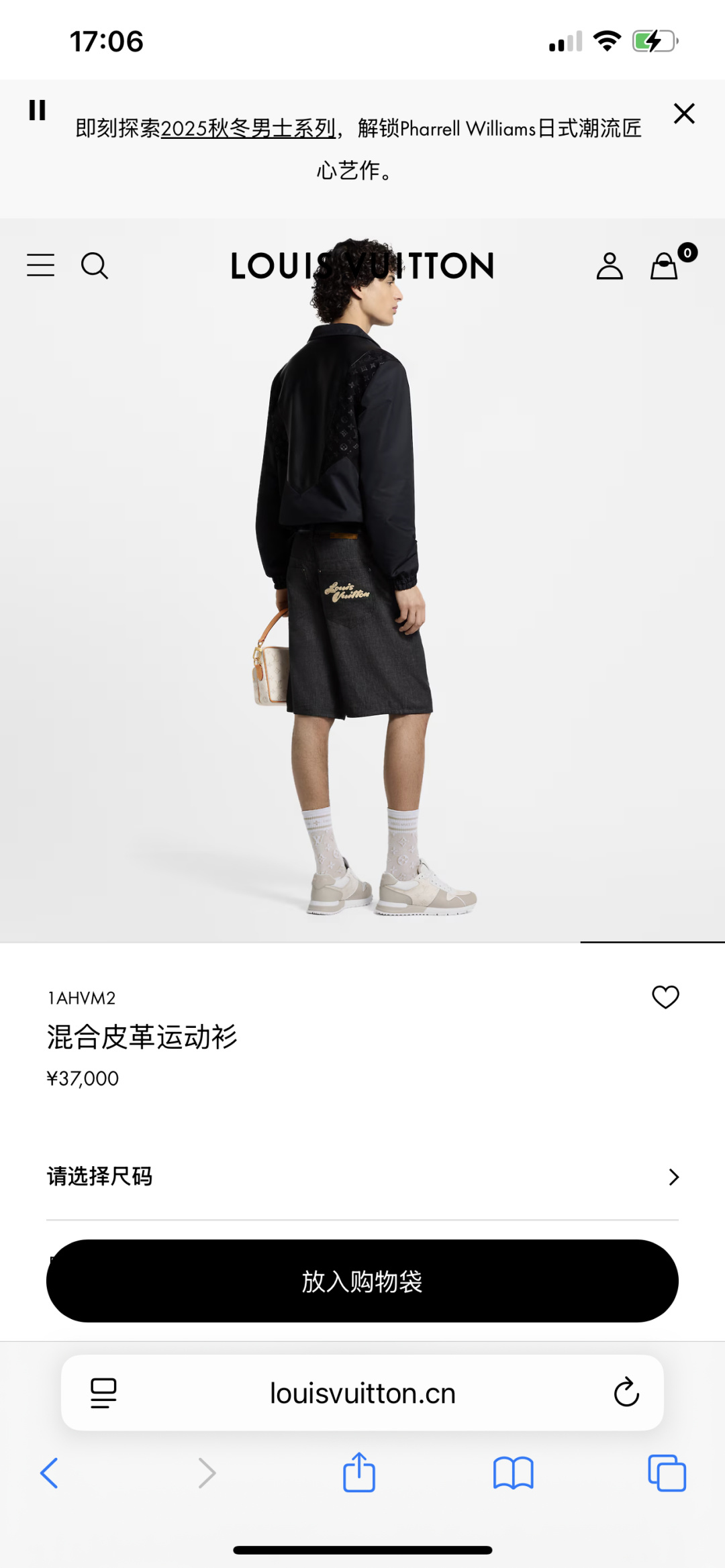
Task: Open Safari bookmarks
Action: (513, 1473)
